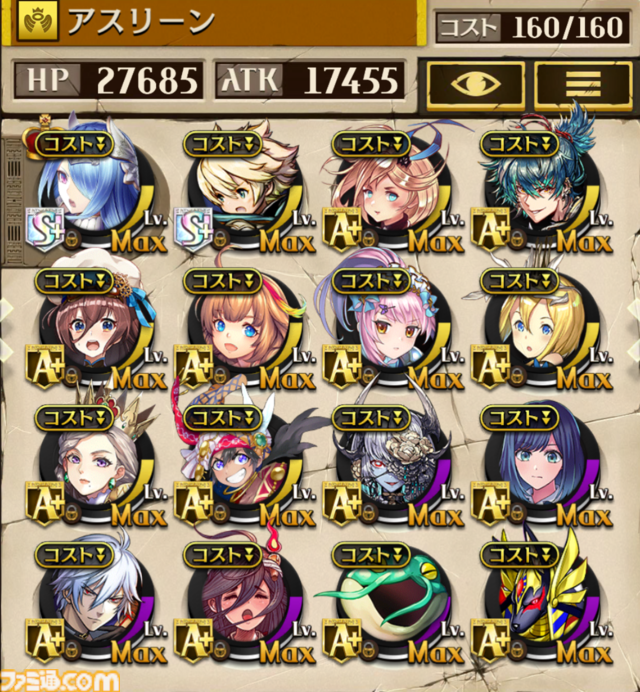Open the orange-haired girl with feather

236,328
